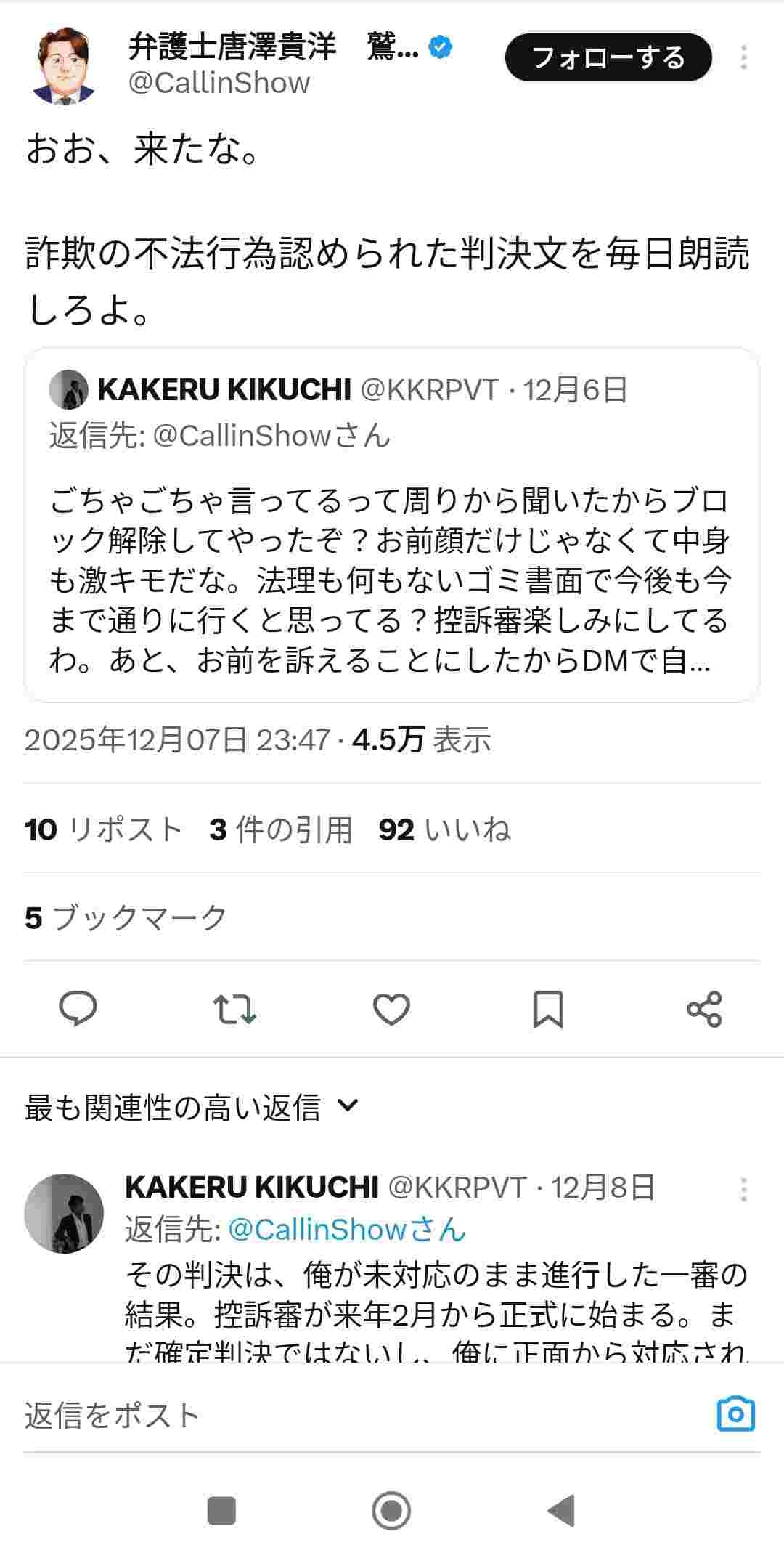Screen dimensions: 784x1558
Task: Open KAKERU KIKUCHI's avatar in the reply
Action: coord(65,1213)
